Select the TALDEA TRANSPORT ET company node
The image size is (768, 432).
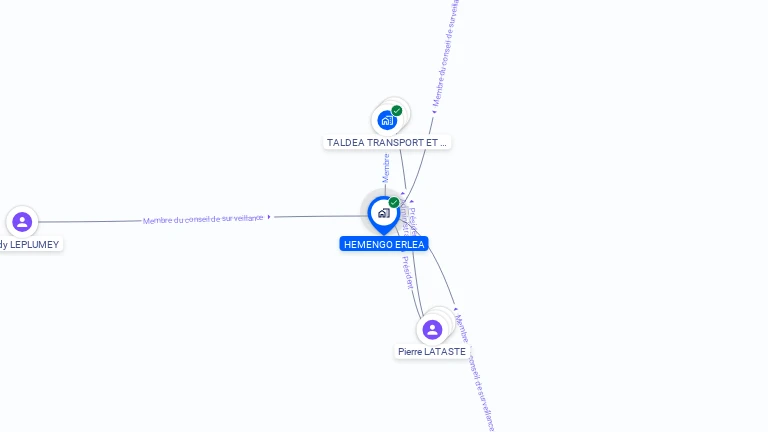click(x=387, y=121)
